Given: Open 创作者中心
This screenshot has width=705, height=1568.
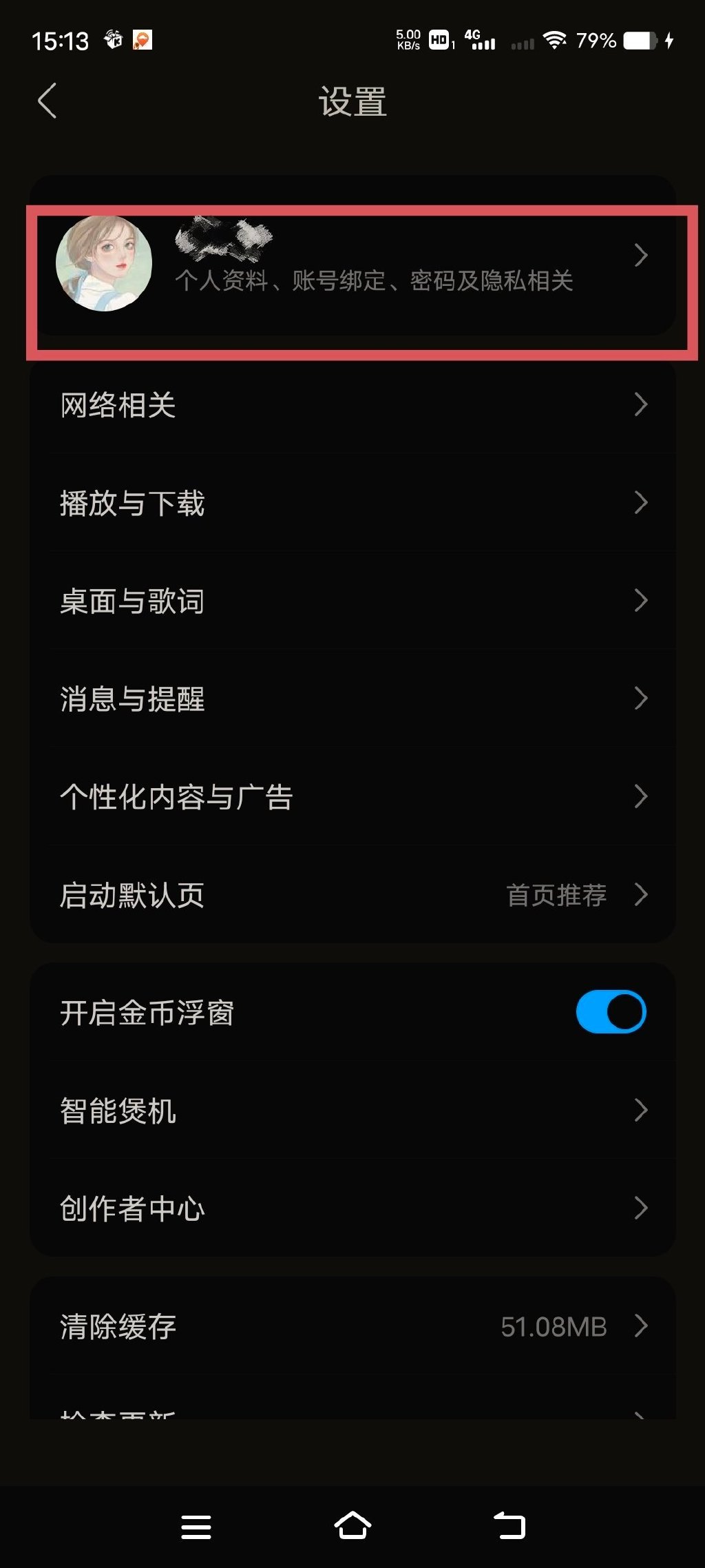Looking at the screenshot, I should (352, 1208).
